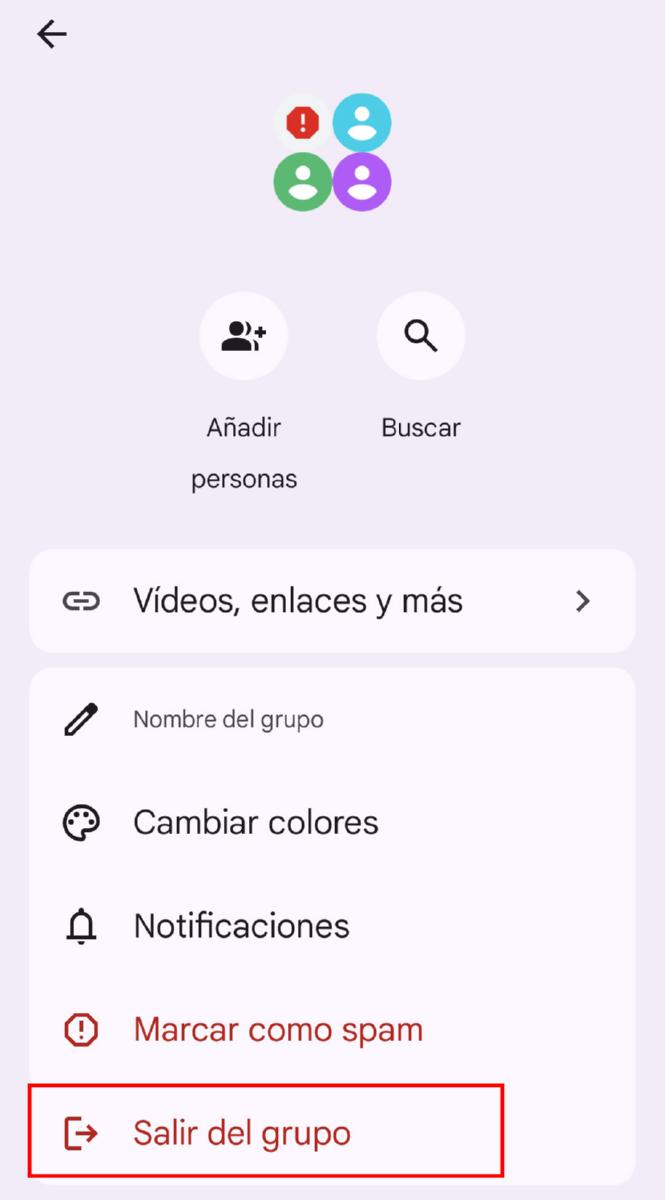Screen dimensions: 665x1200
Task: Go back using the top arrow
Action: 51,35
